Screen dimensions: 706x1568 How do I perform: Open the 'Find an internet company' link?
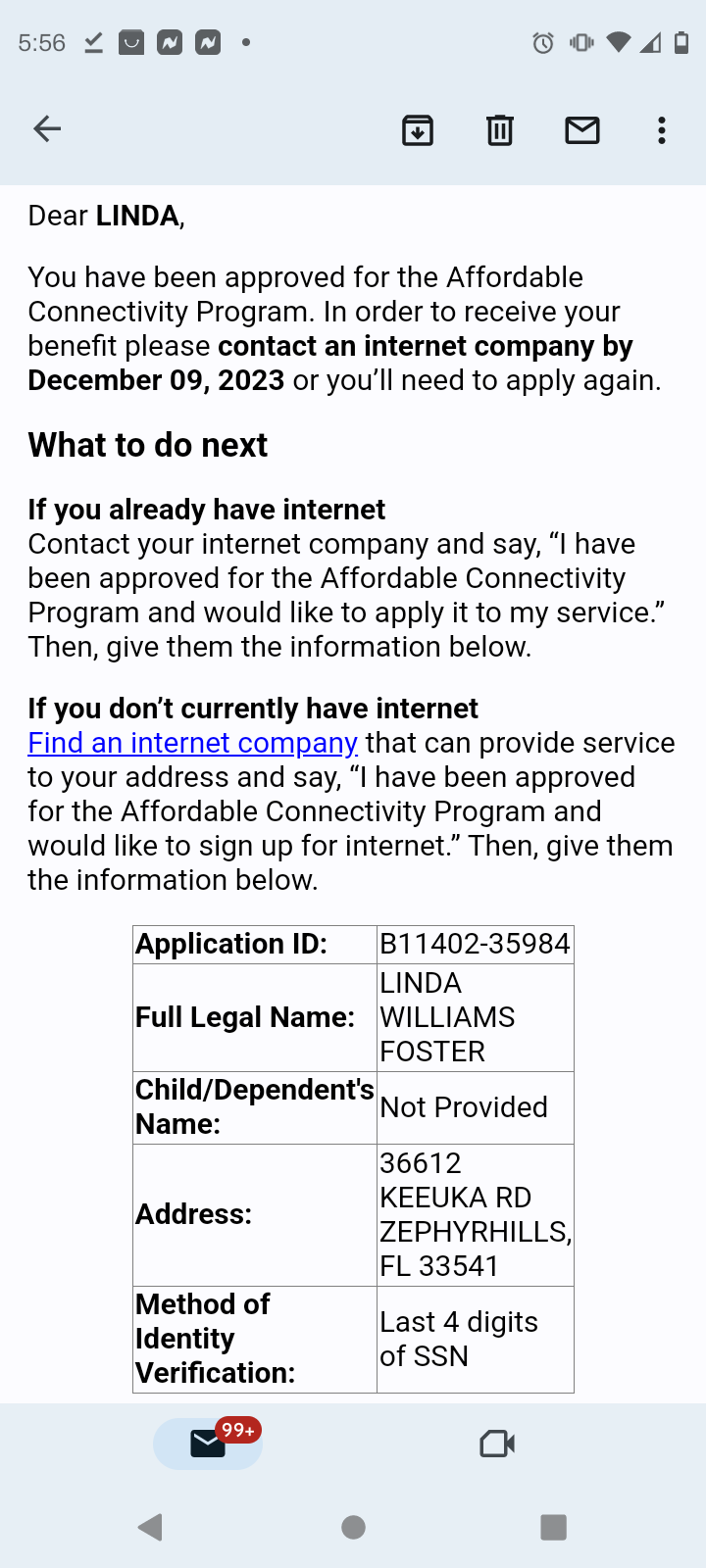(192, 743)
